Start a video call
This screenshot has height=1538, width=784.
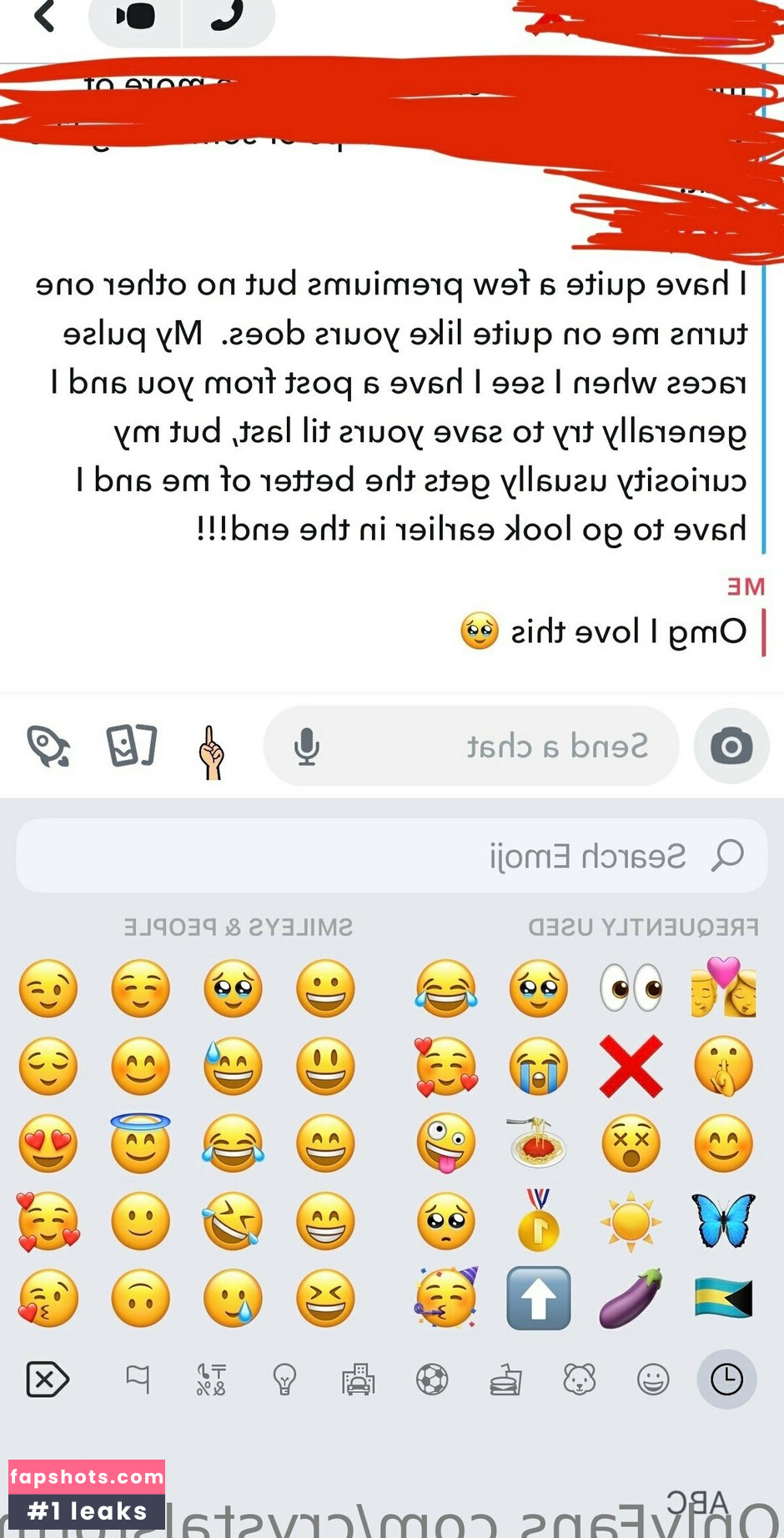coord(135,17)
